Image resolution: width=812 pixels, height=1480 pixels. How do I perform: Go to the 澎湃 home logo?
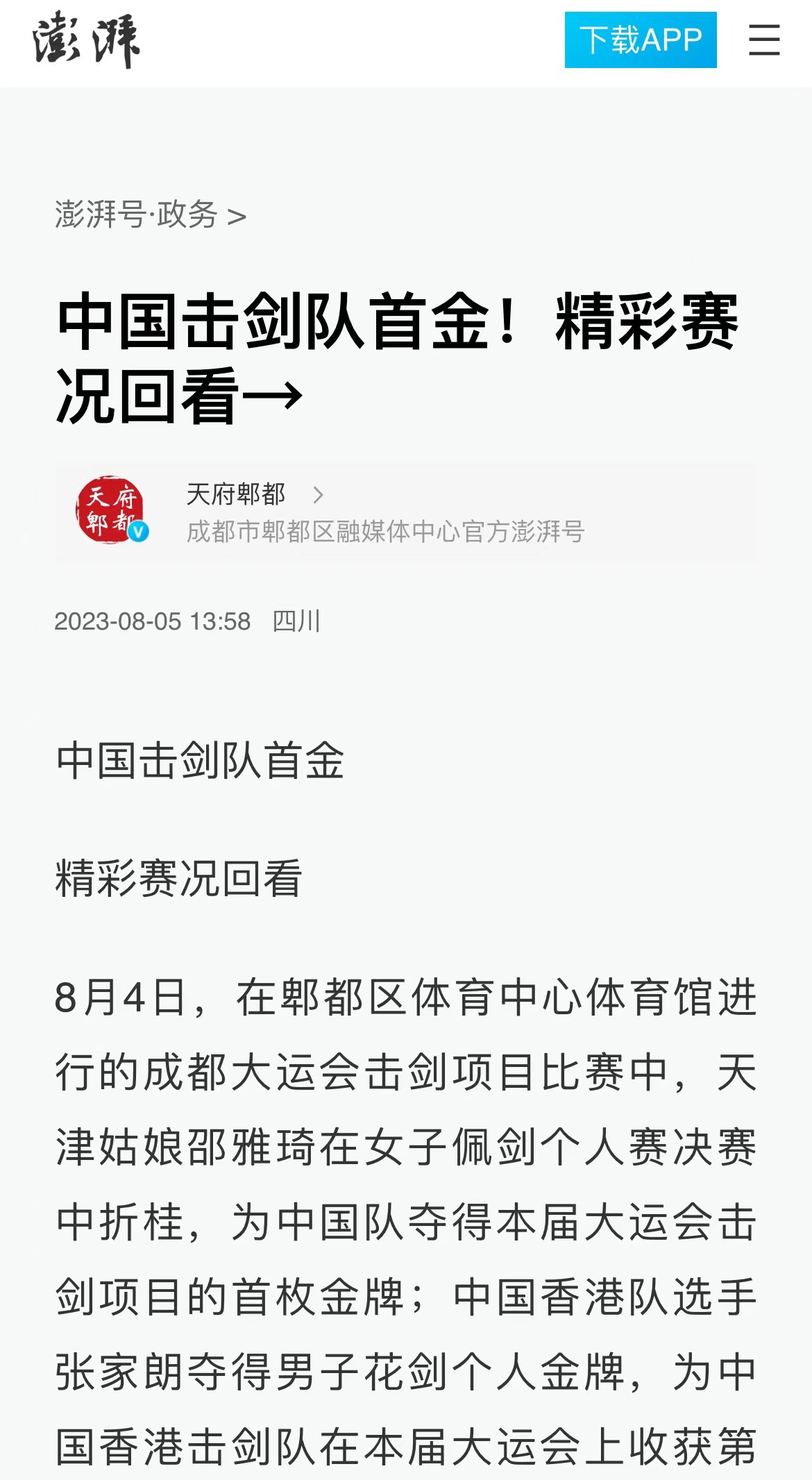pyautogui.click(x=86, y=40)
